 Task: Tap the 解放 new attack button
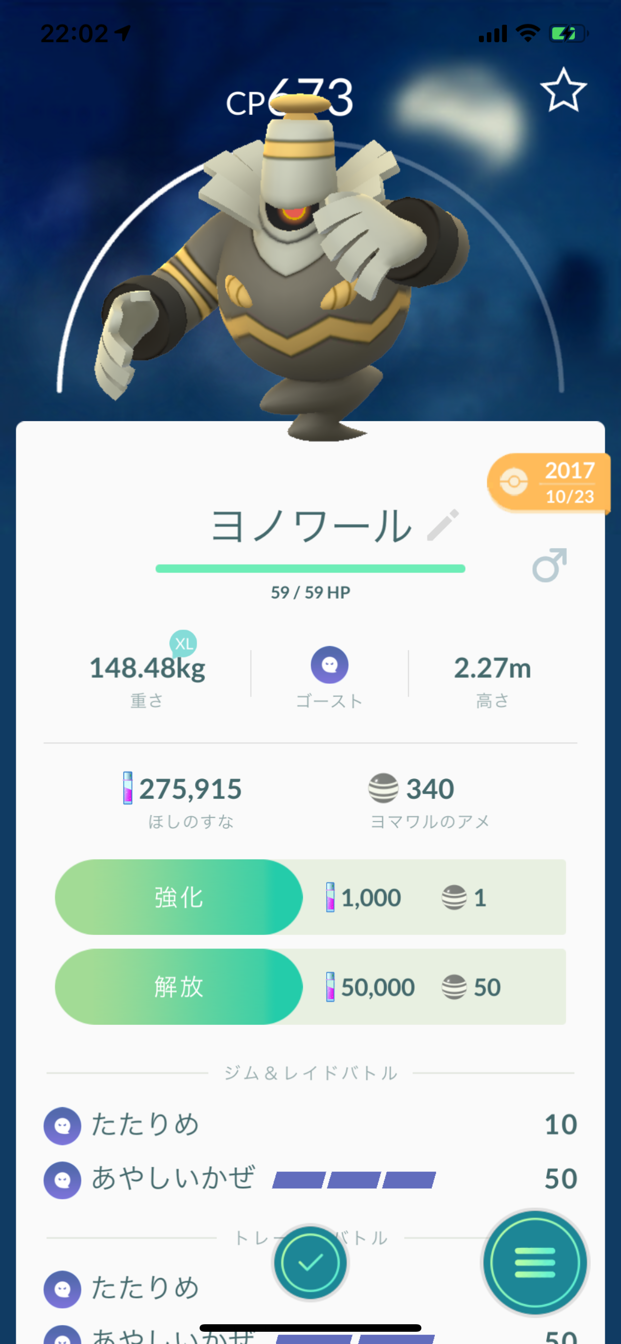pos(179,987)
